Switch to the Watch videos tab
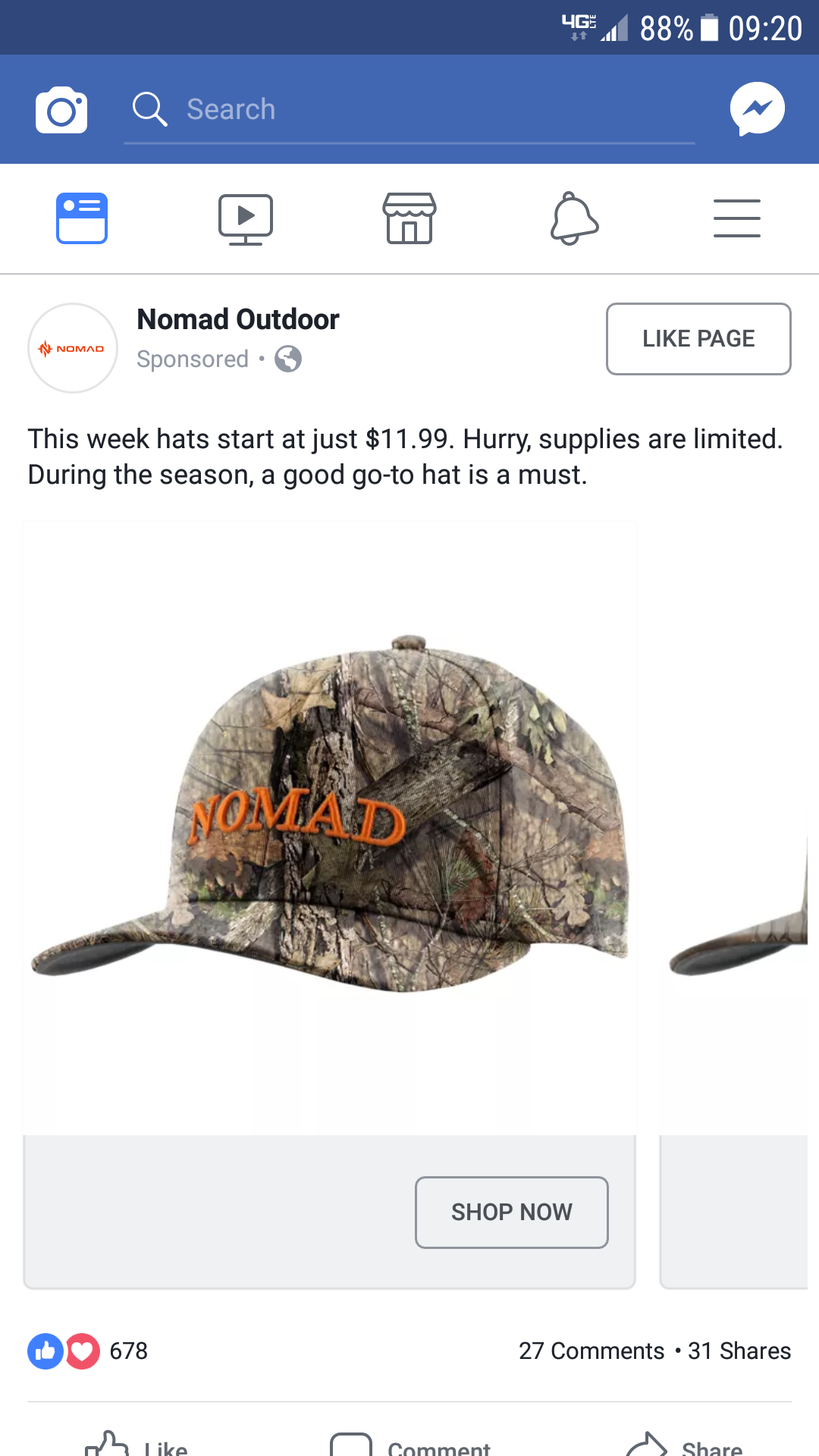Screen dimensions: 819x1456 coord(246,218)
